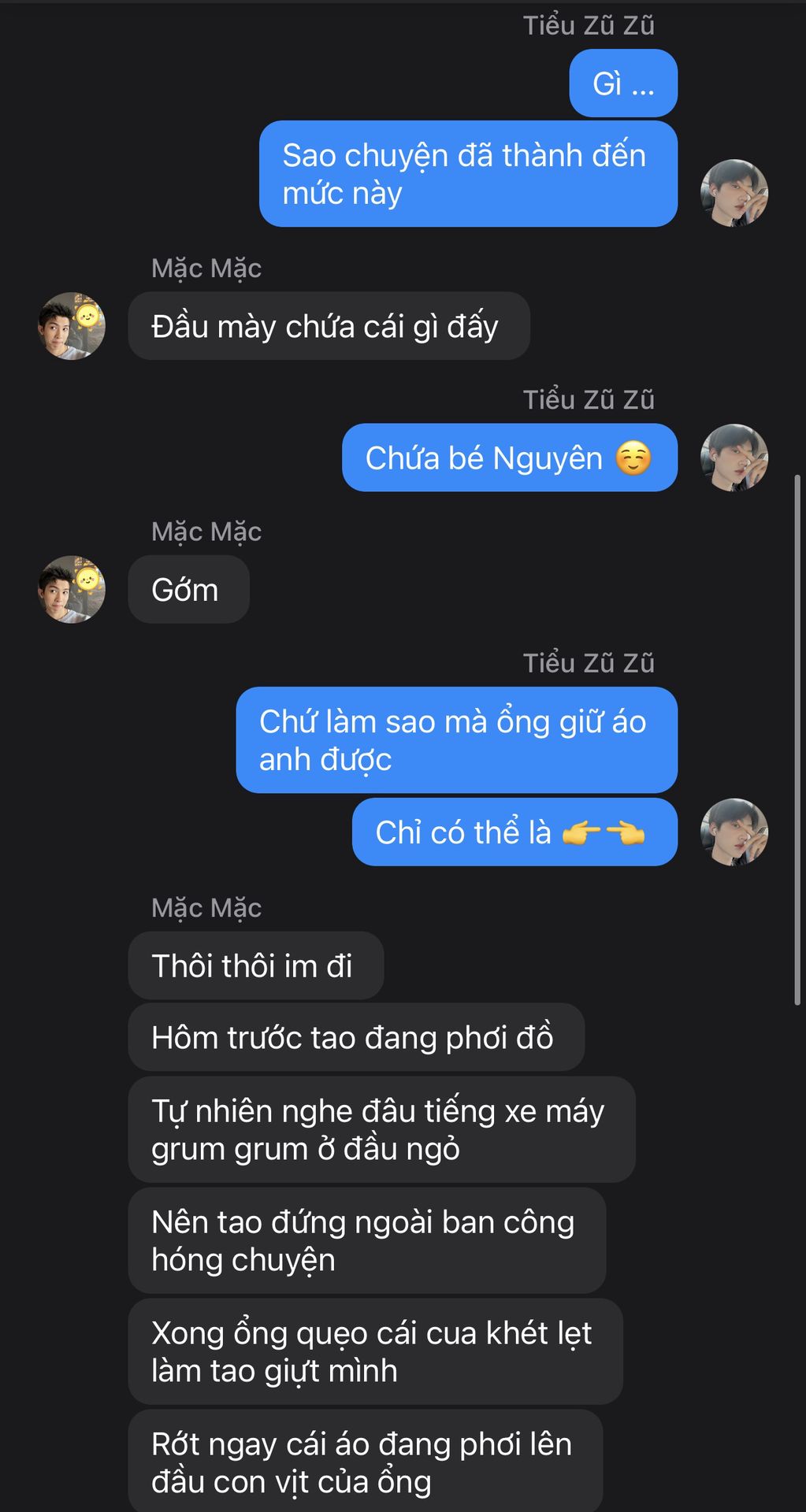Tap Mặc Mặc's profile picture next to "Gớm"
The height and width of the screenshot is (1512, 806).
point(72,590)
